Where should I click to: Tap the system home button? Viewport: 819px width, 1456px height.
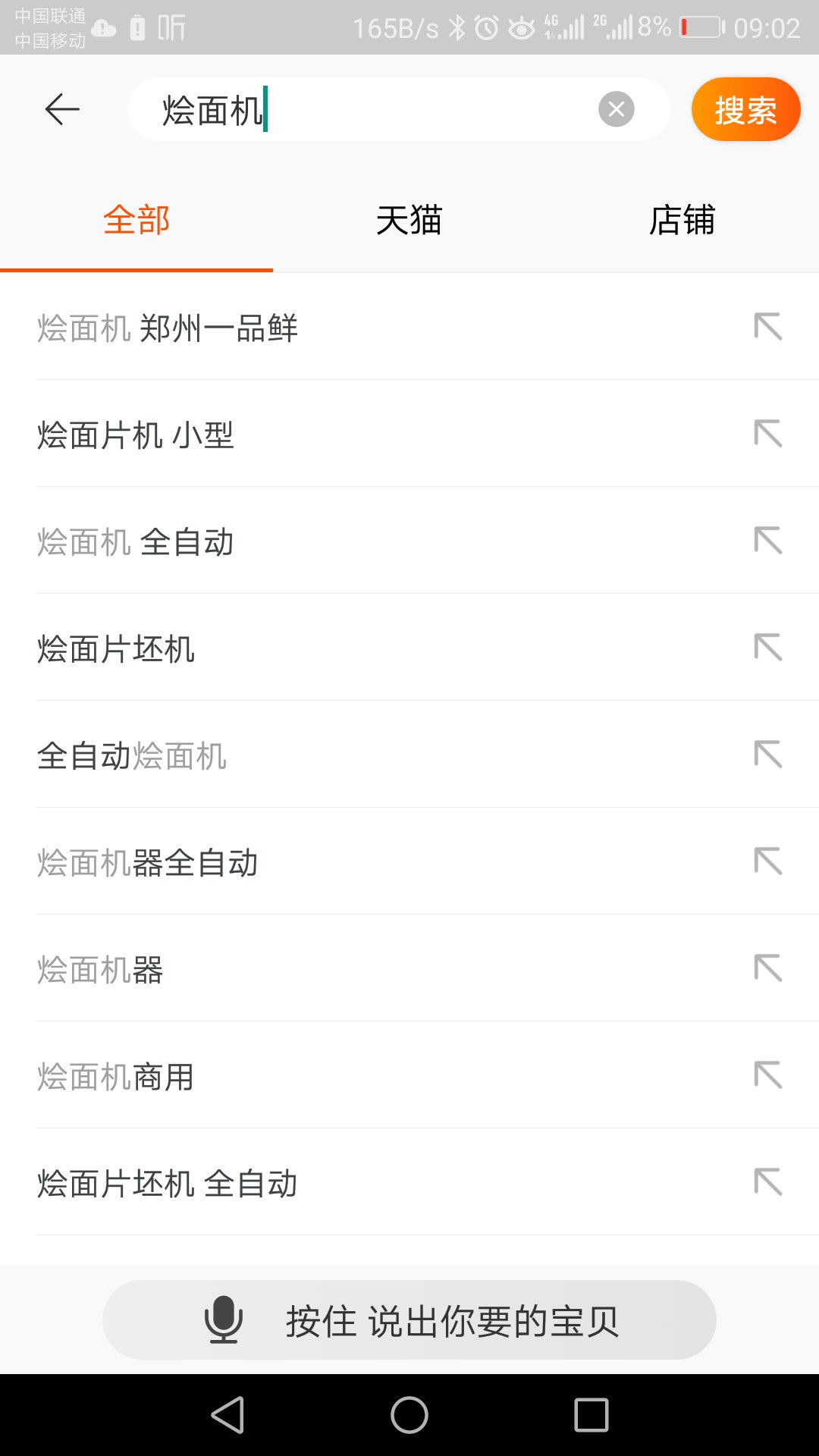pyautogui.click(x=409, y=1415)
